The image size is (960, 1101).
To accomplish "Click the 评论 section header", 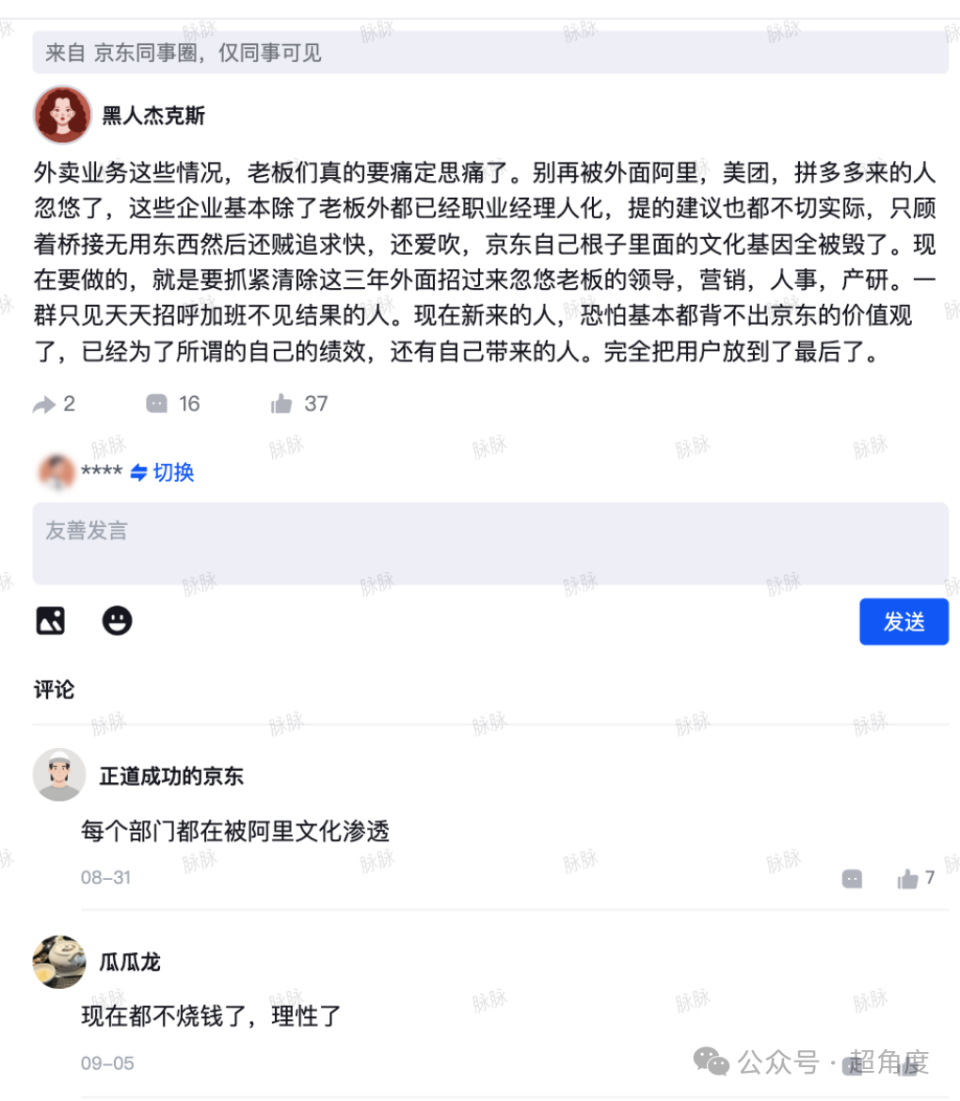I will click(53, 689).
